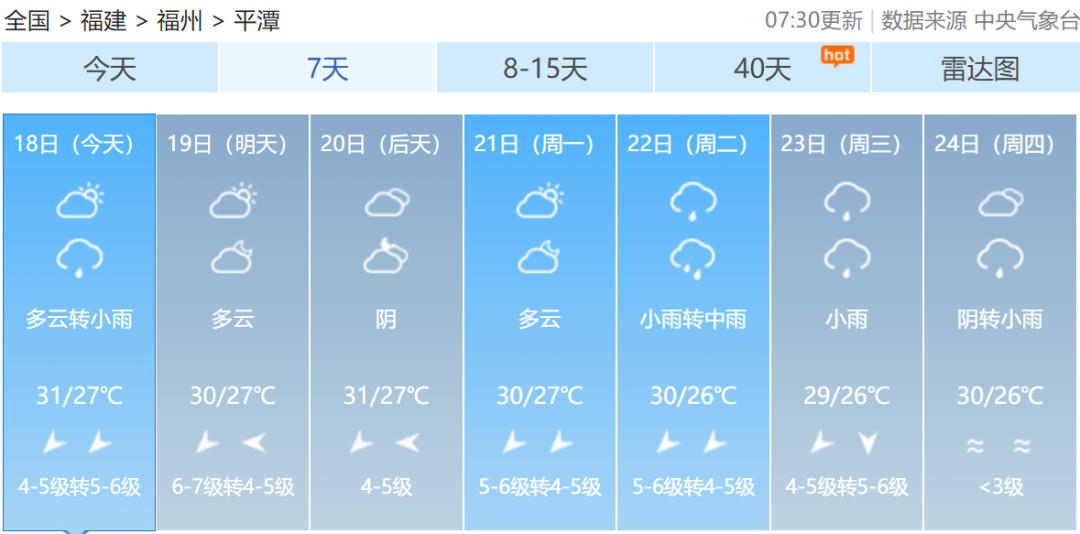Viewport: 1080px width, 534px height.
Task: Switch to the 今天 forecast tab
Action: (109, 69)
